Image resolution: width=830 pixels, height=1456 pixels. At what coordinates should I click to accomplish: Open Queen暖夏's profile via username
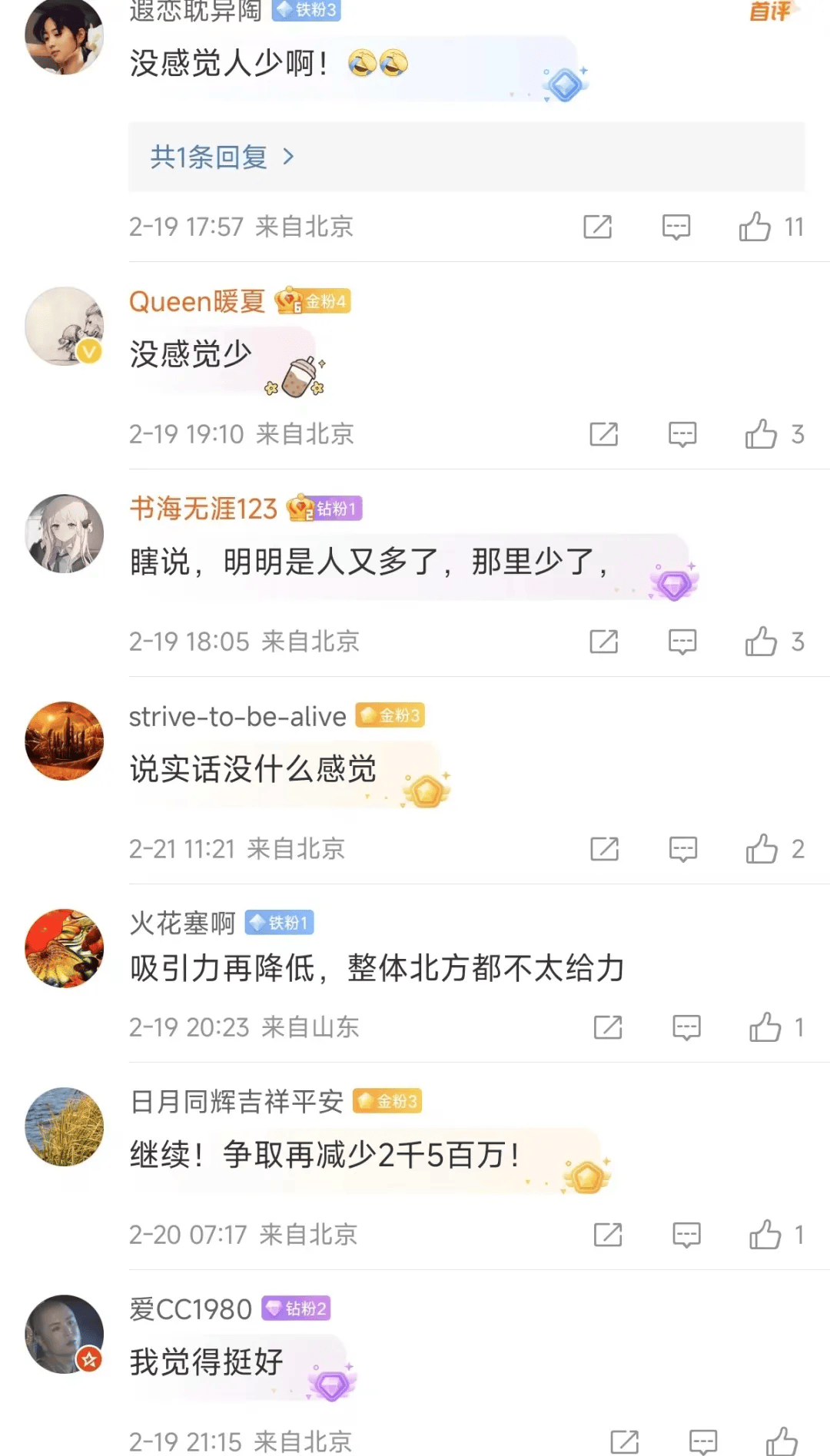pyautogui.click(x=196, y=301)
